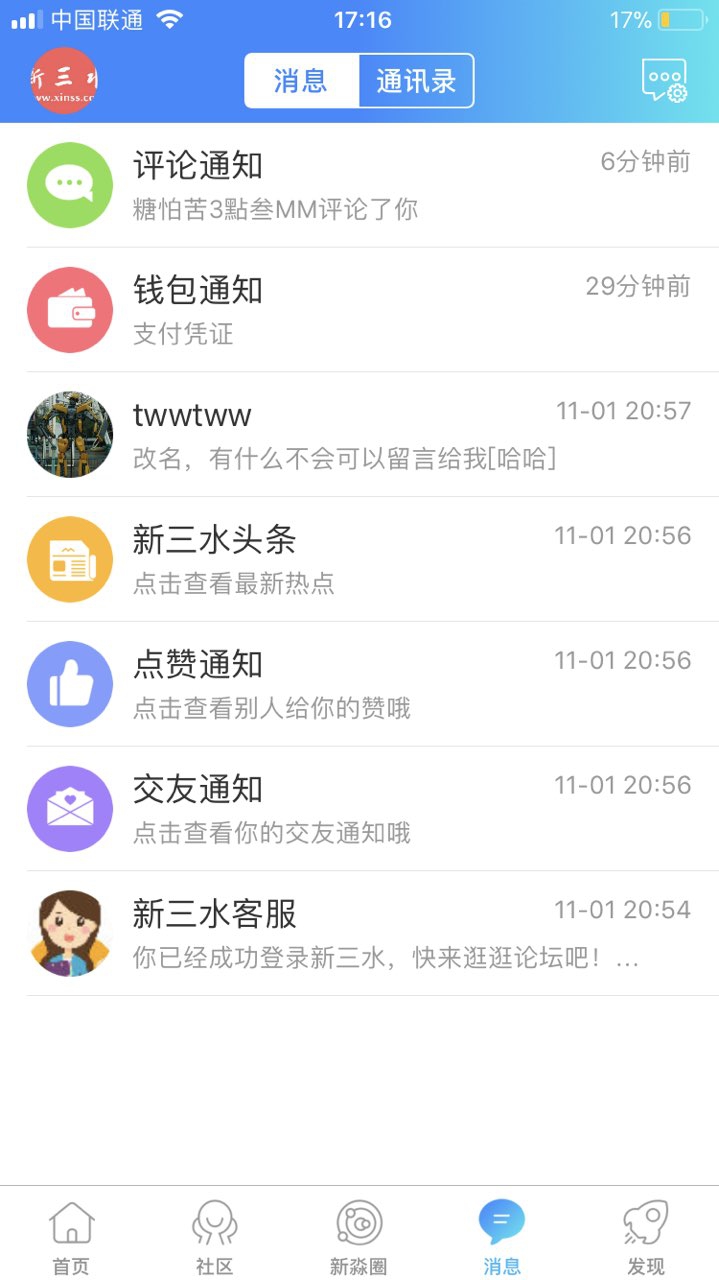
Task: Go to the 首页 home tab
Action: [71, 1237]
